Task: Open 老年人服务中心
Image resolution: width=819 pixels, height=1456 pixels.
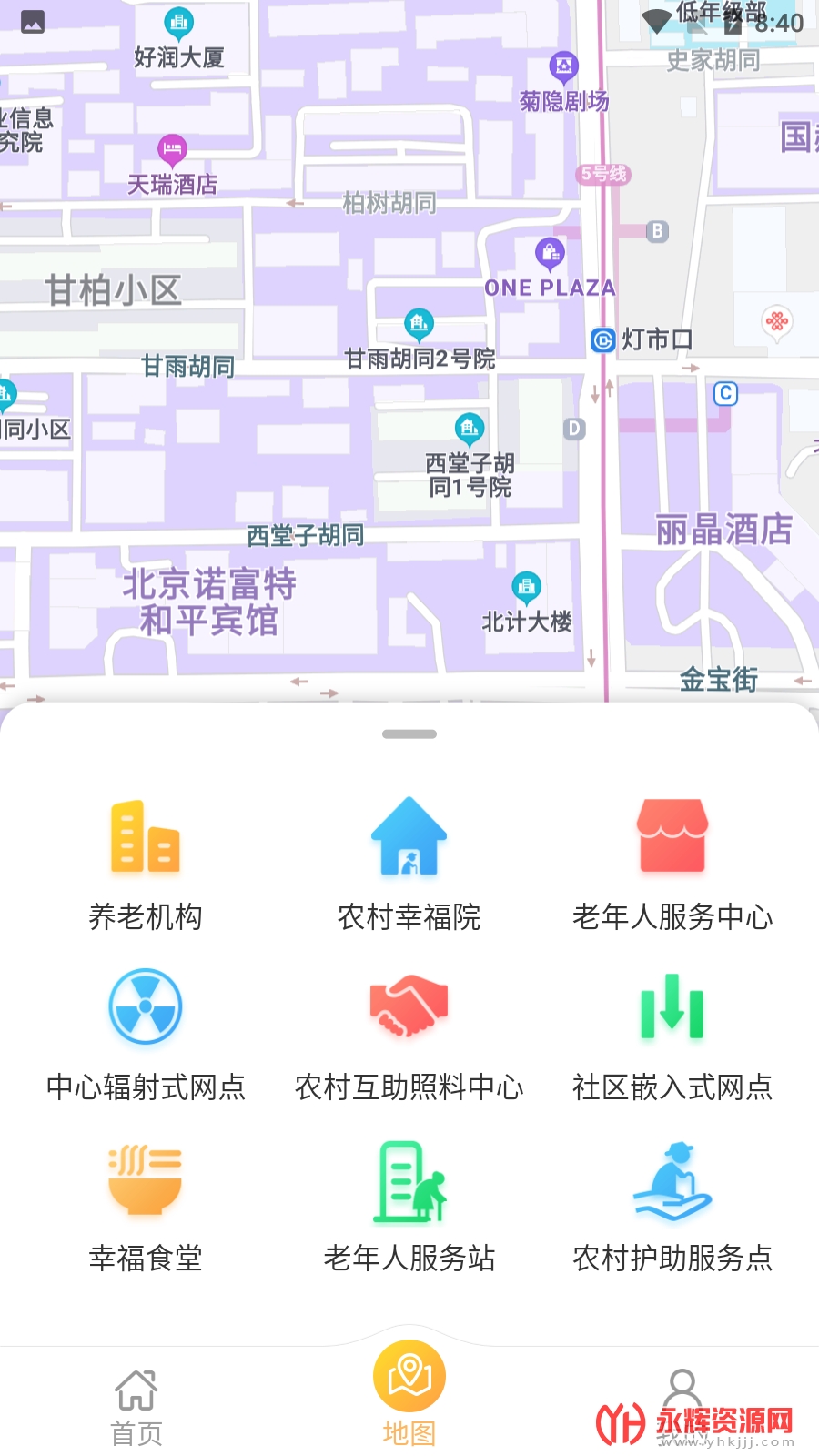Action: (672, 864)
